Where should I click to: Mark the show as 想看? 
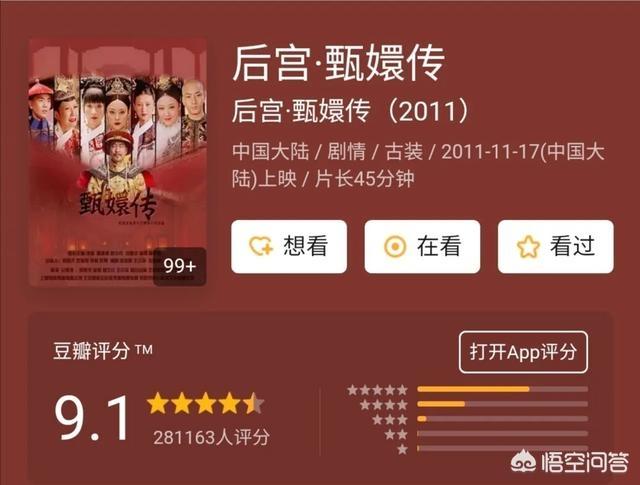click(x=289, y=247)
